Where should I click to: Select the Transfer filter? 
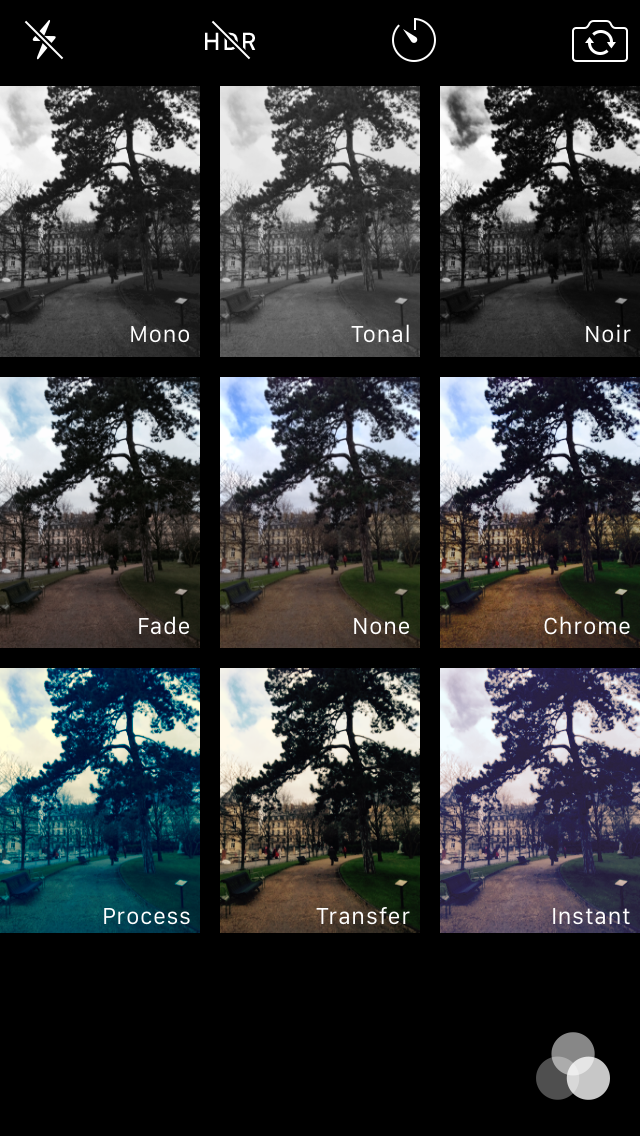[320, 801]
